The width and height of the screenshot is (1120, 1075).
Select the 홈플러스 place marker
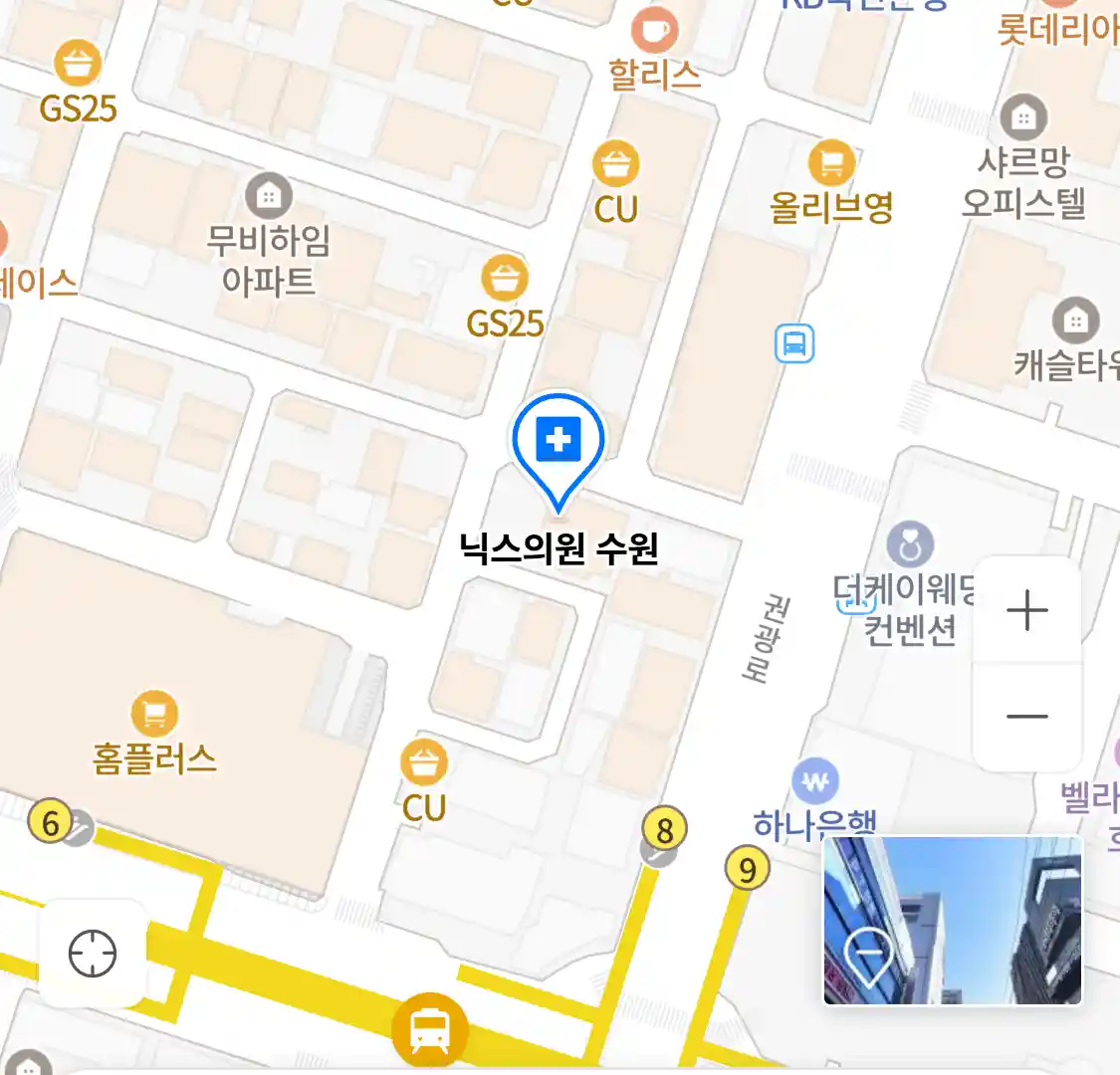pyautogui.click(x=154, y=715)
